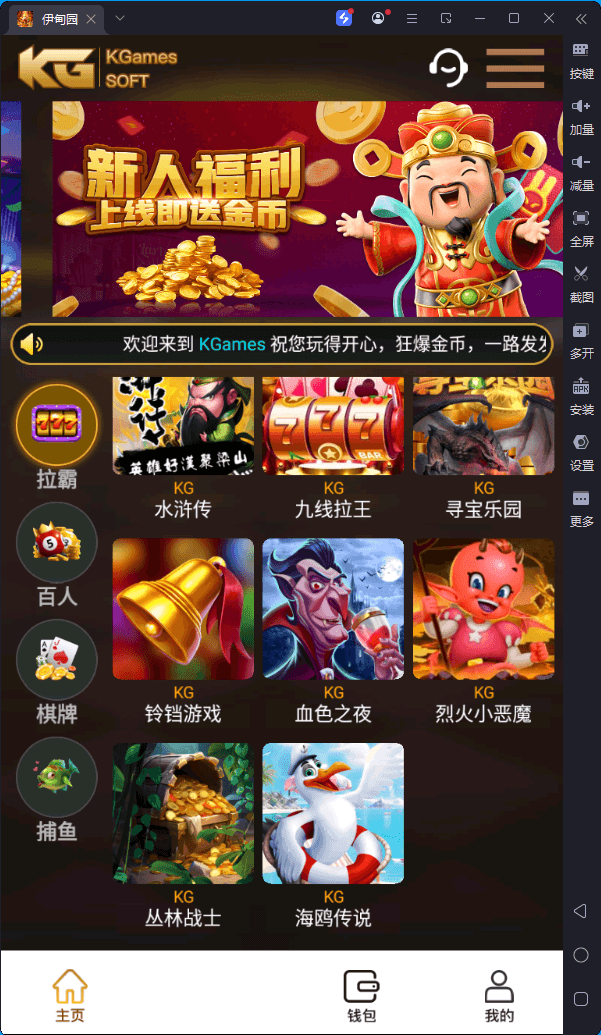Image resolution: width=601 pixels, height=1035 pixels.
Task: Open the hamburger menu
Action: click(514, 68)
